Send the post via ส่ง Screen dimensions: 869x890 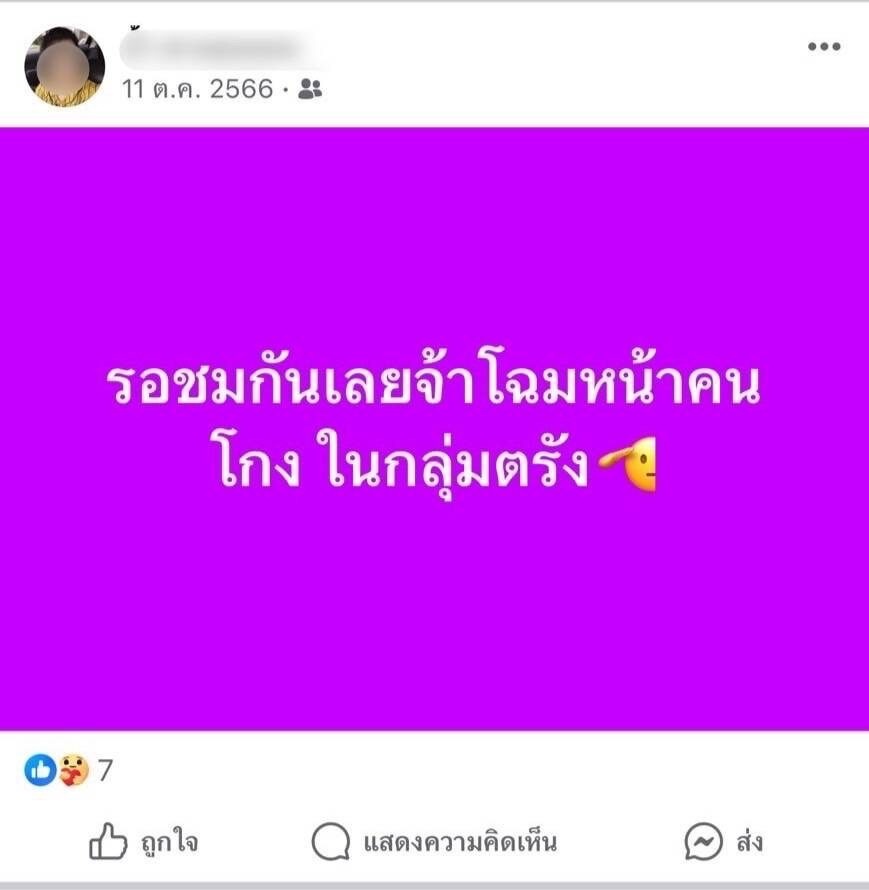[723, 843]
